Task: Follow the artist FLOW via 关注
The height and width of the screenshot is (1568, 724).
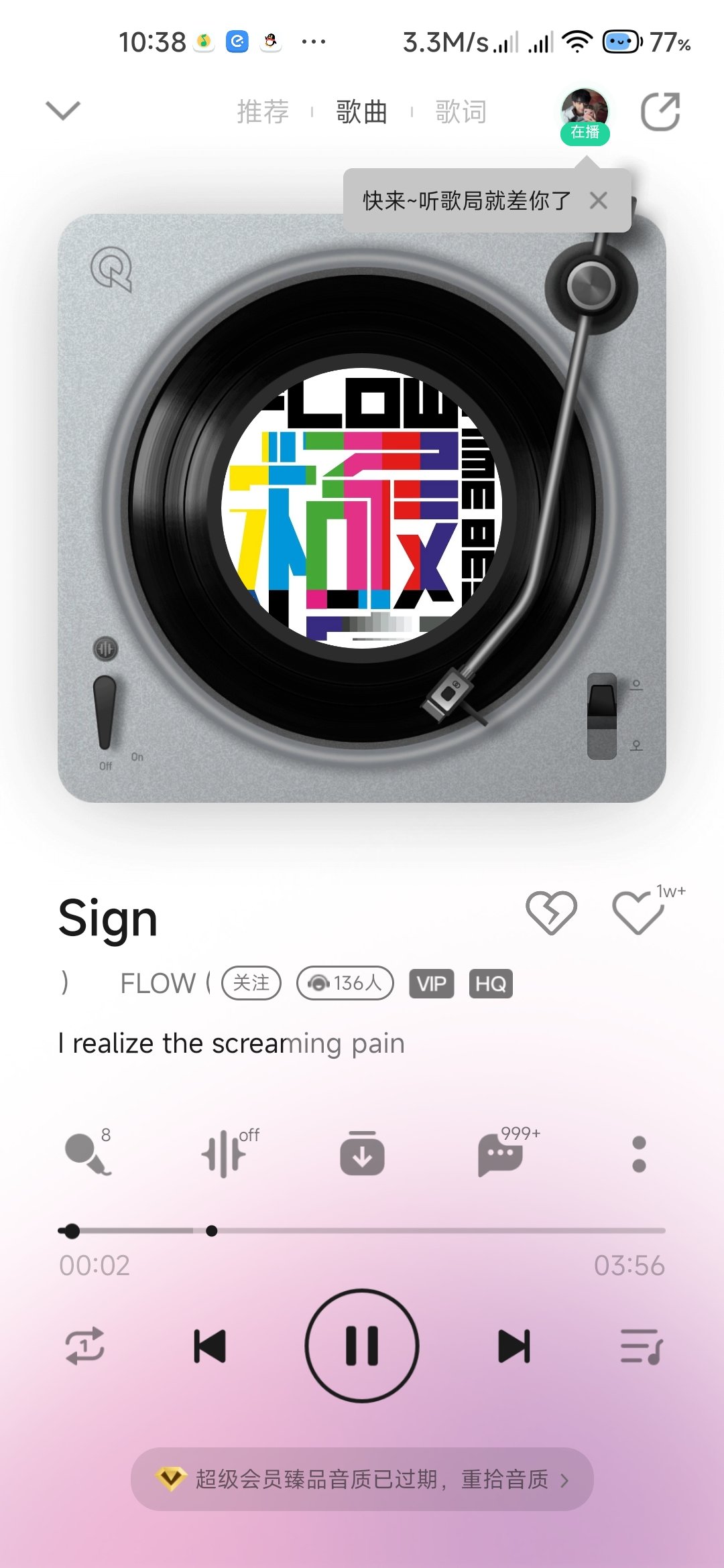Action: [251, 983]
